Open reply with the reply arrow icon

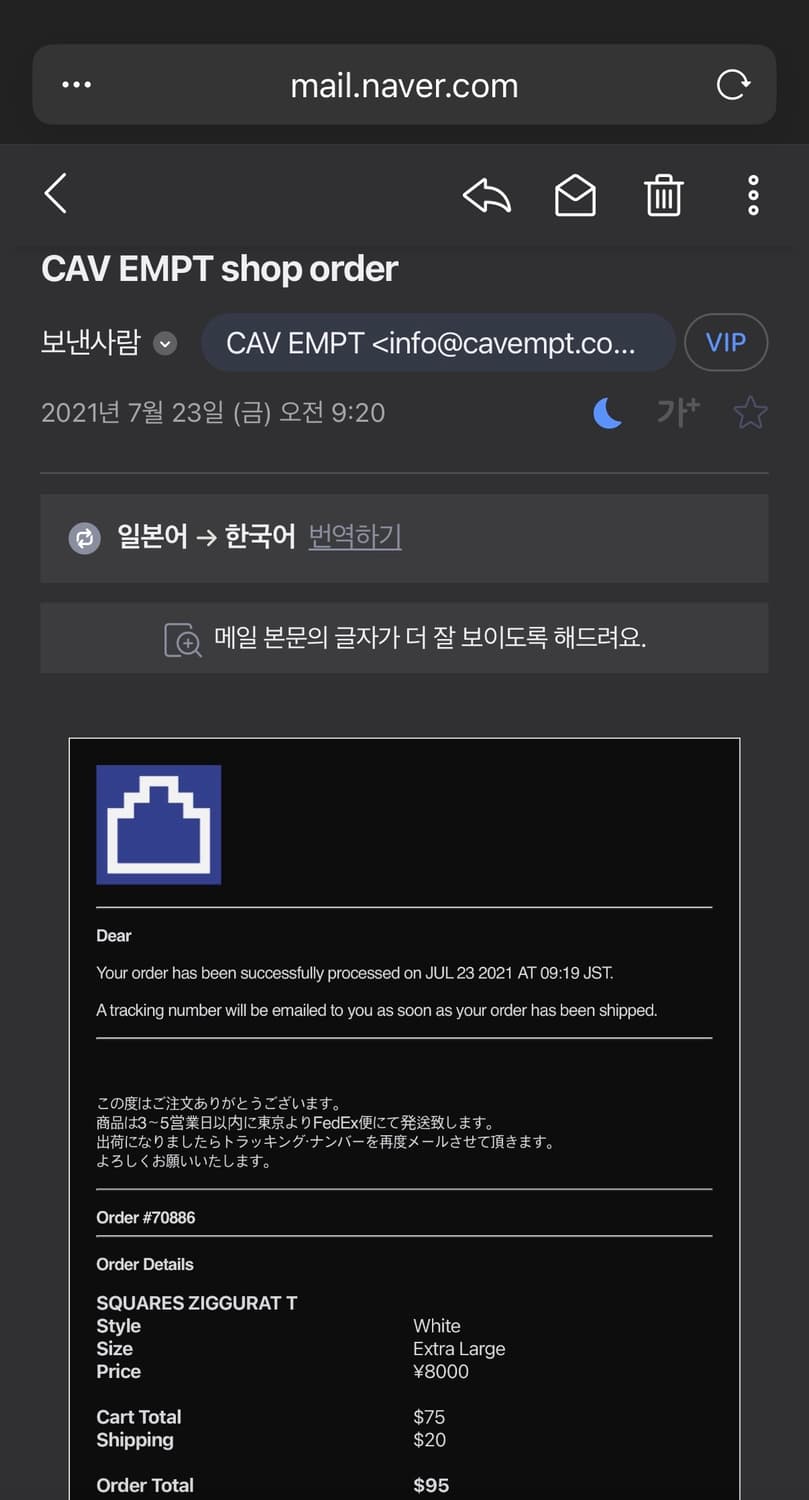click(487, 195)
